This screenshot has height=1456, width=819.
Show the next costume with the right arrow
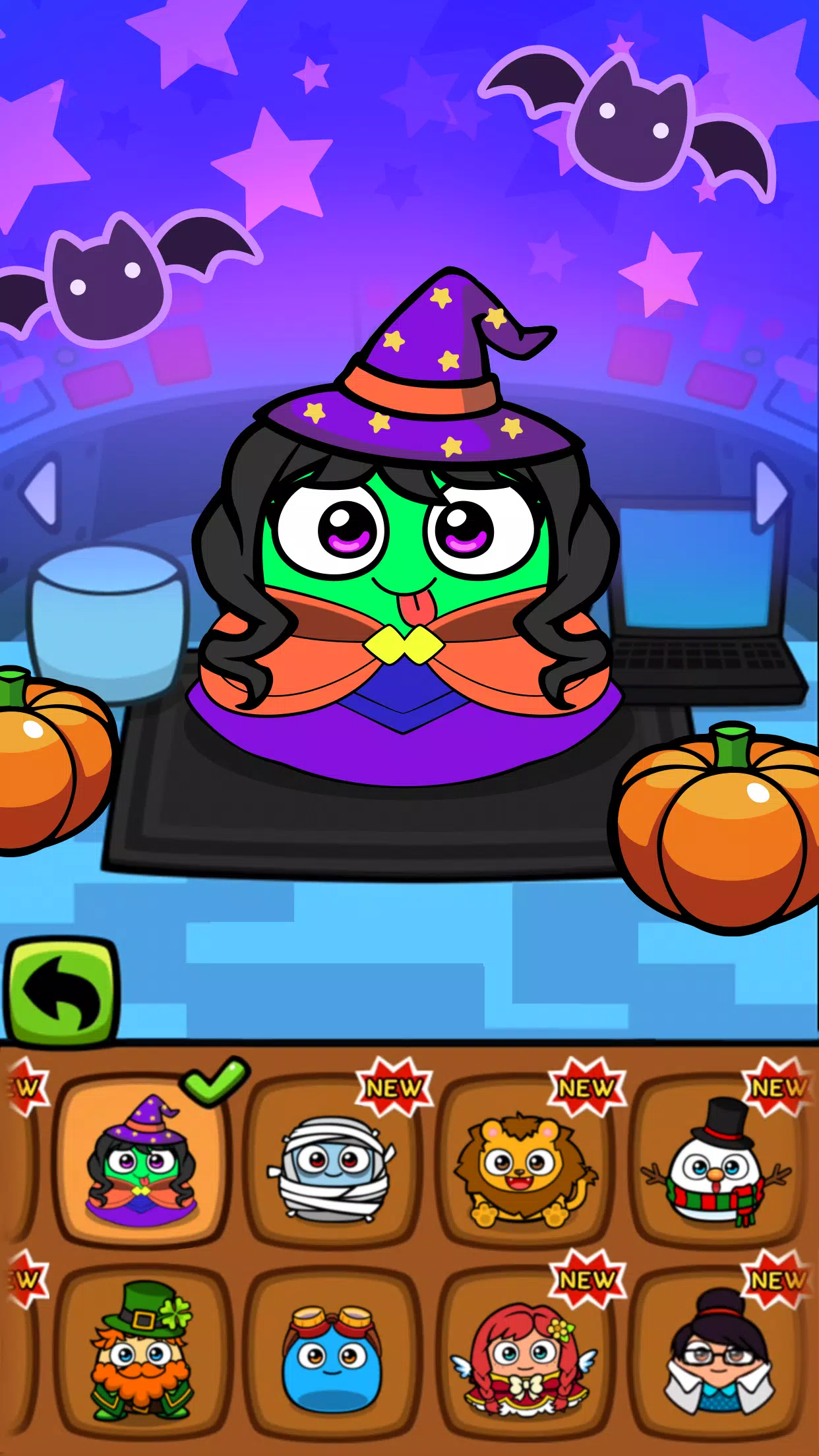click(770, 493)
